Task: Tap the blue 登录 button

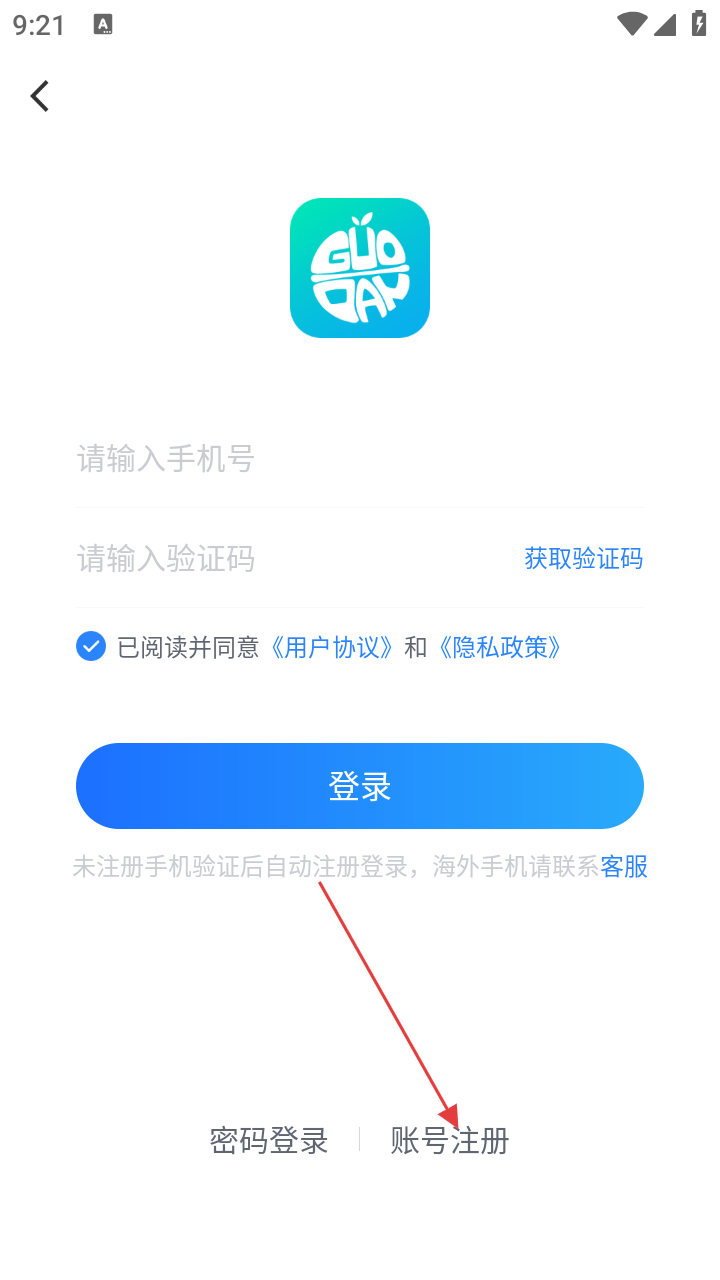Action: pos(360,786)
